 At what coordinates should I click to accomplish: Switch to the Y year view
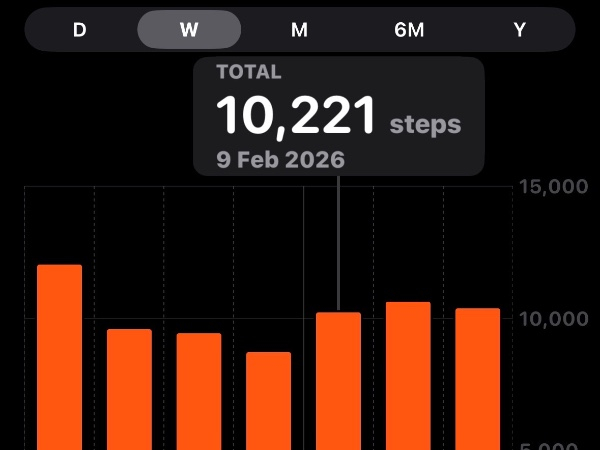pos(520,30)
